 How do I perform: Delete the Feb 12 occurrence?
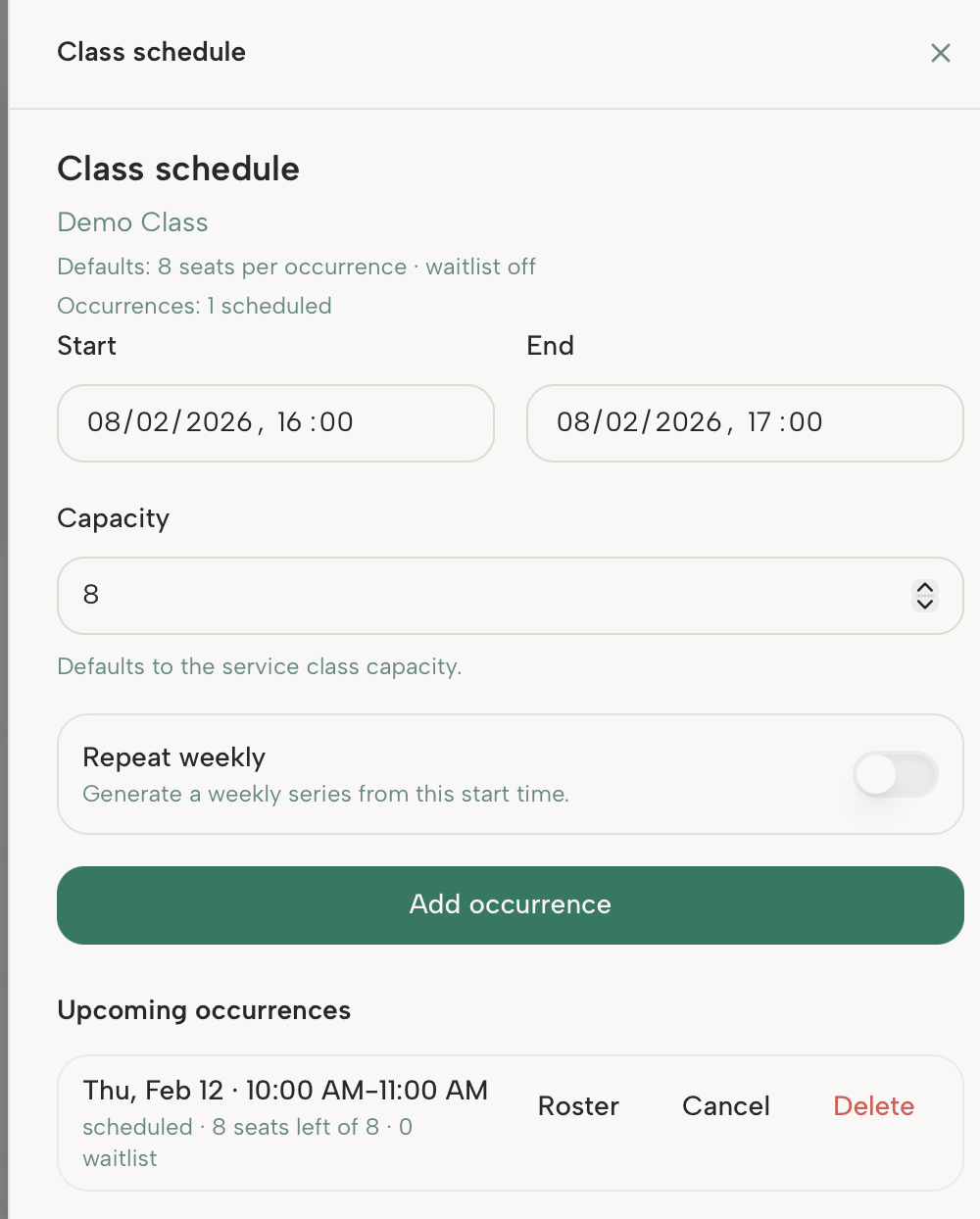tap(873, 1105)
